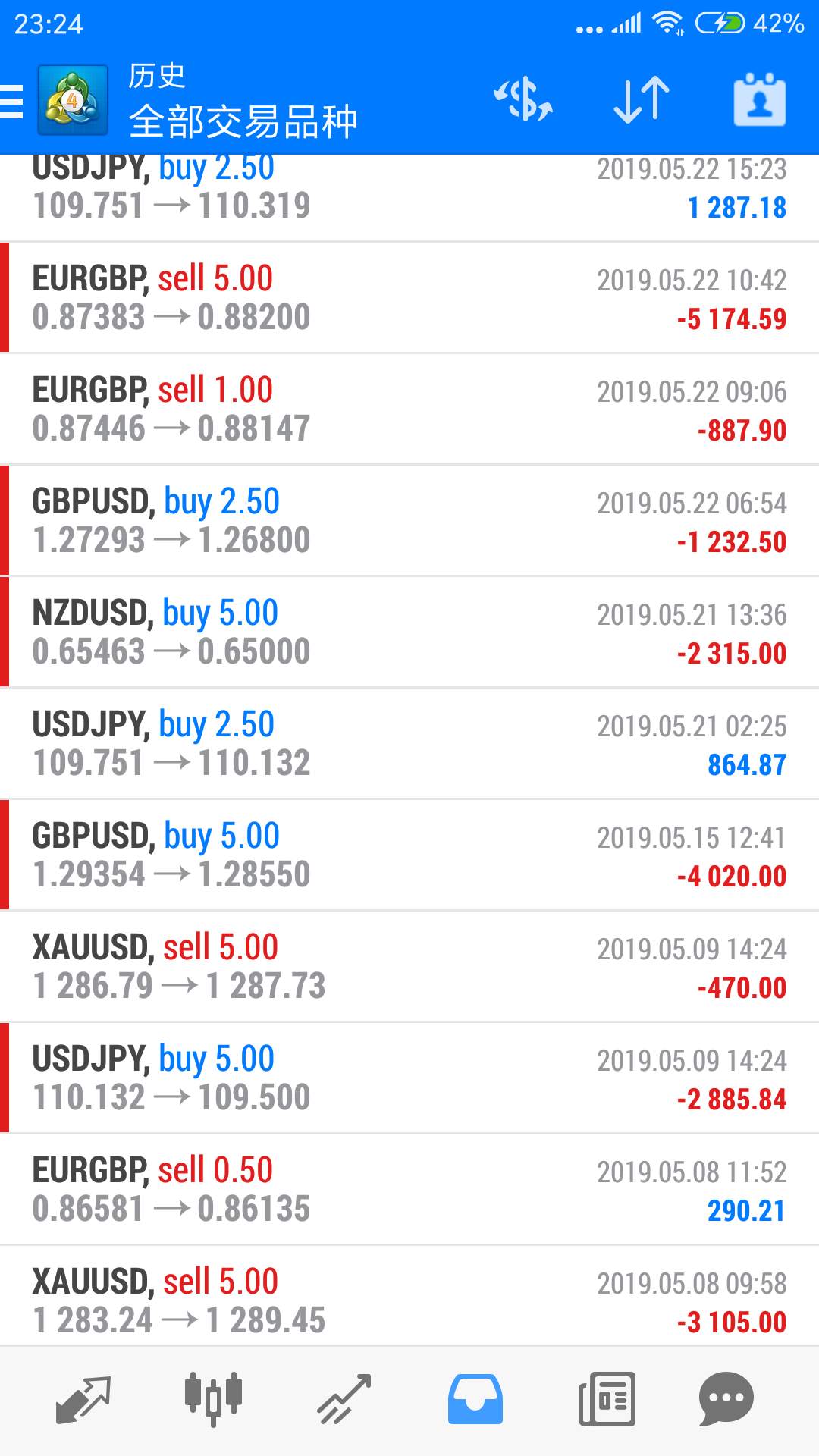Select the EURGBP sell 0.50 trade
Viewport: 819px width, 1456px height.
pyautogui.click(x=409, y=1190)
